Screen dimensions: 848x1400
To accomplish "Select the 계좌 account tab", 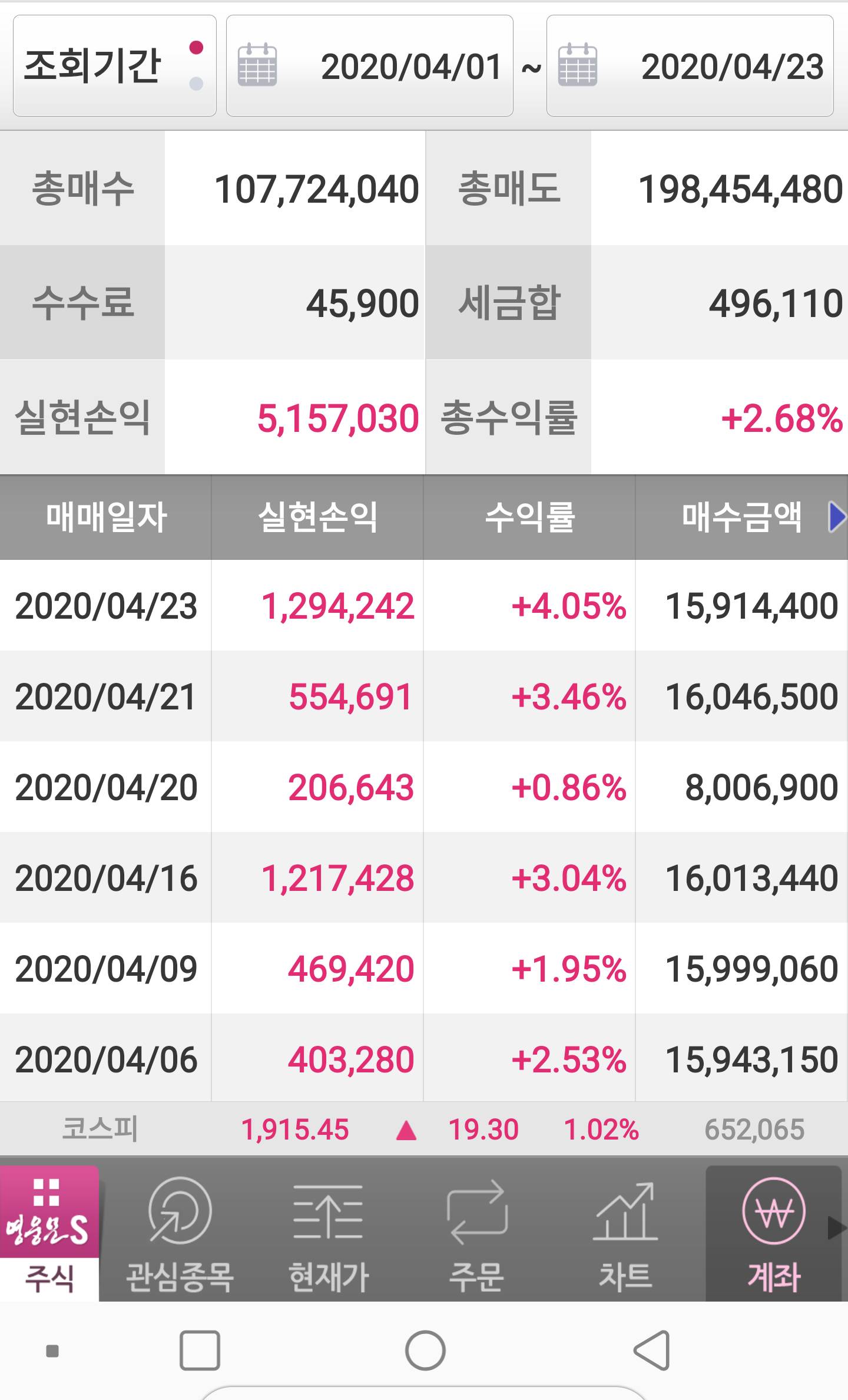I will 773,1233.
